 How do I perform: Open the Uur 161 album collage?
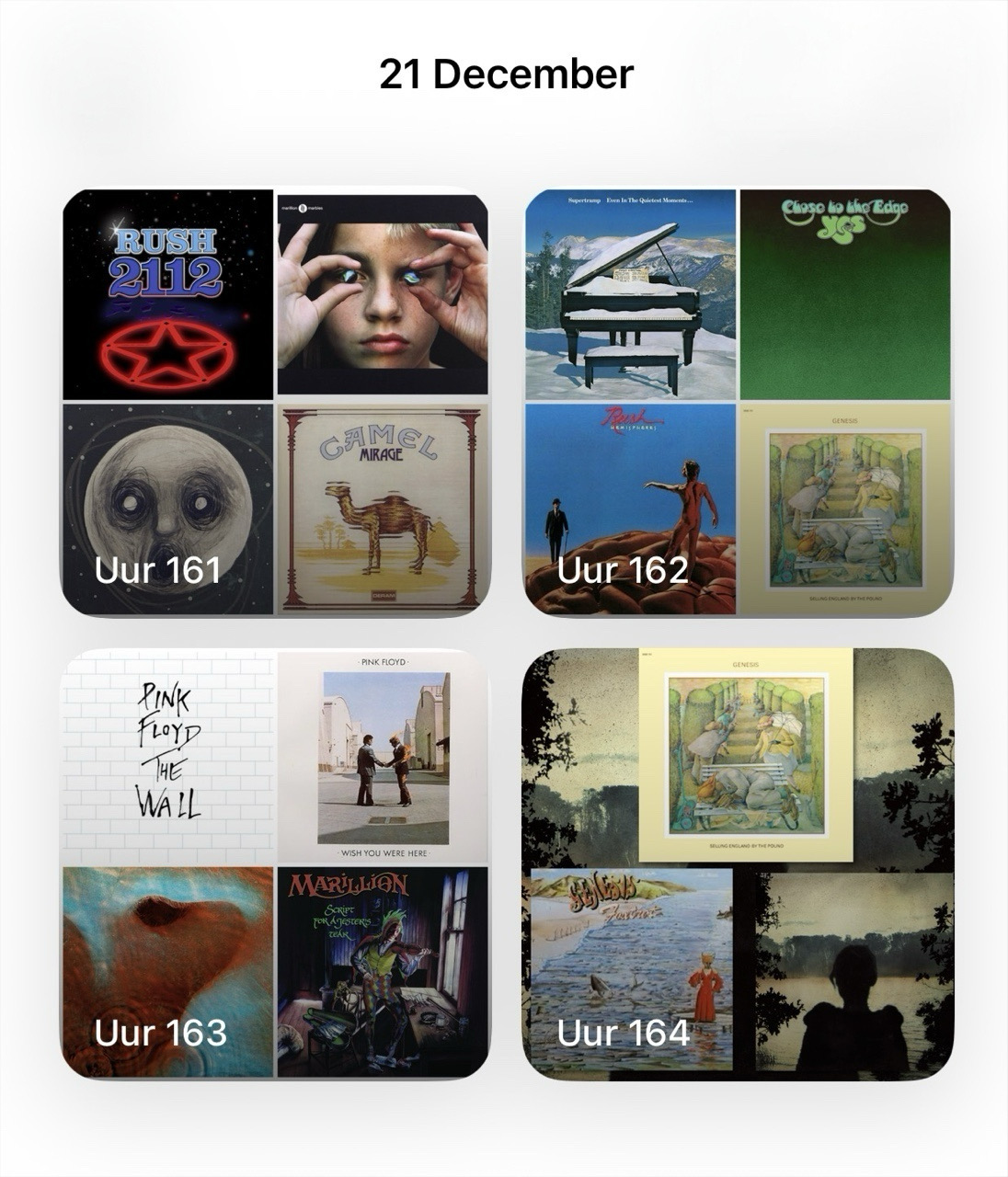click(275, 402)
